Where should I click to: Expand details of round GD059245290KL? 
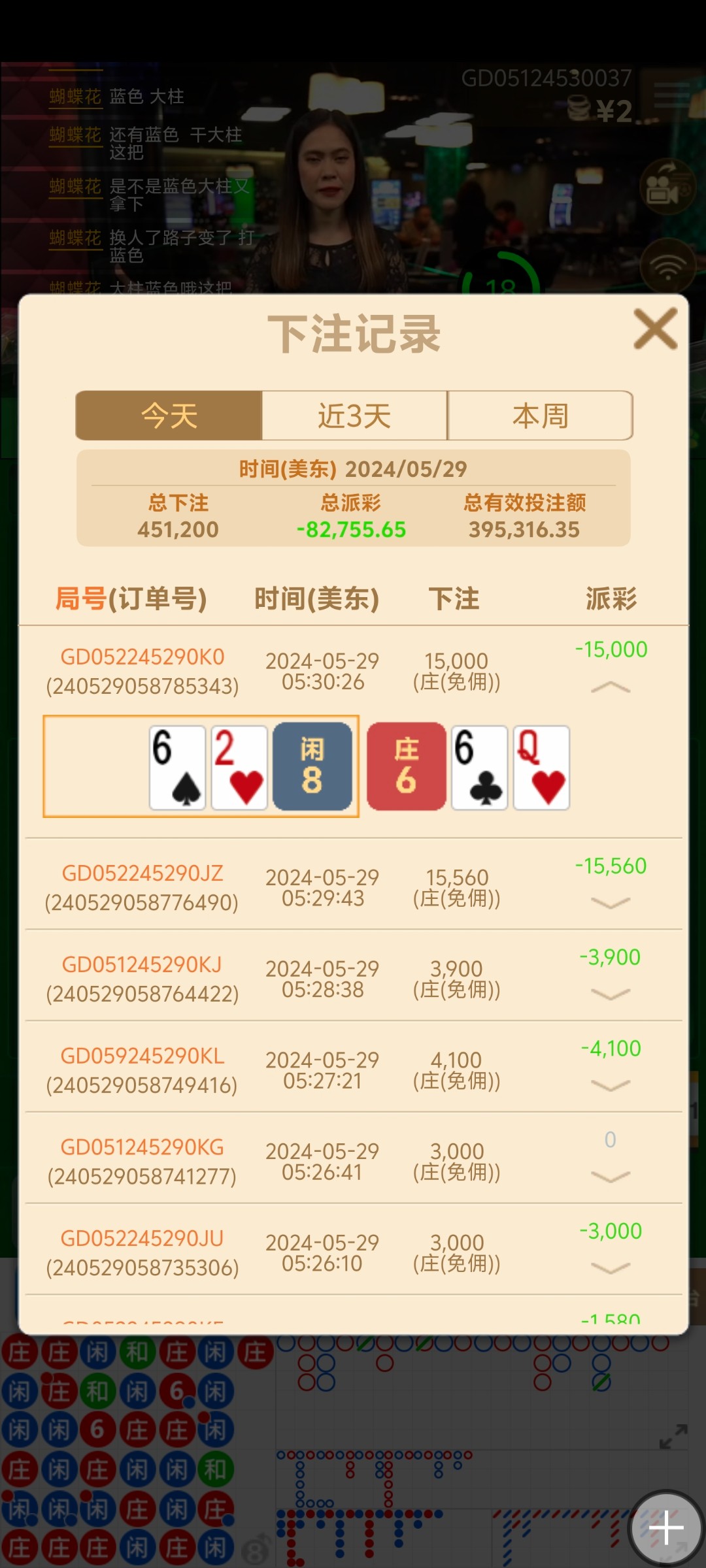pos(610,1085)
